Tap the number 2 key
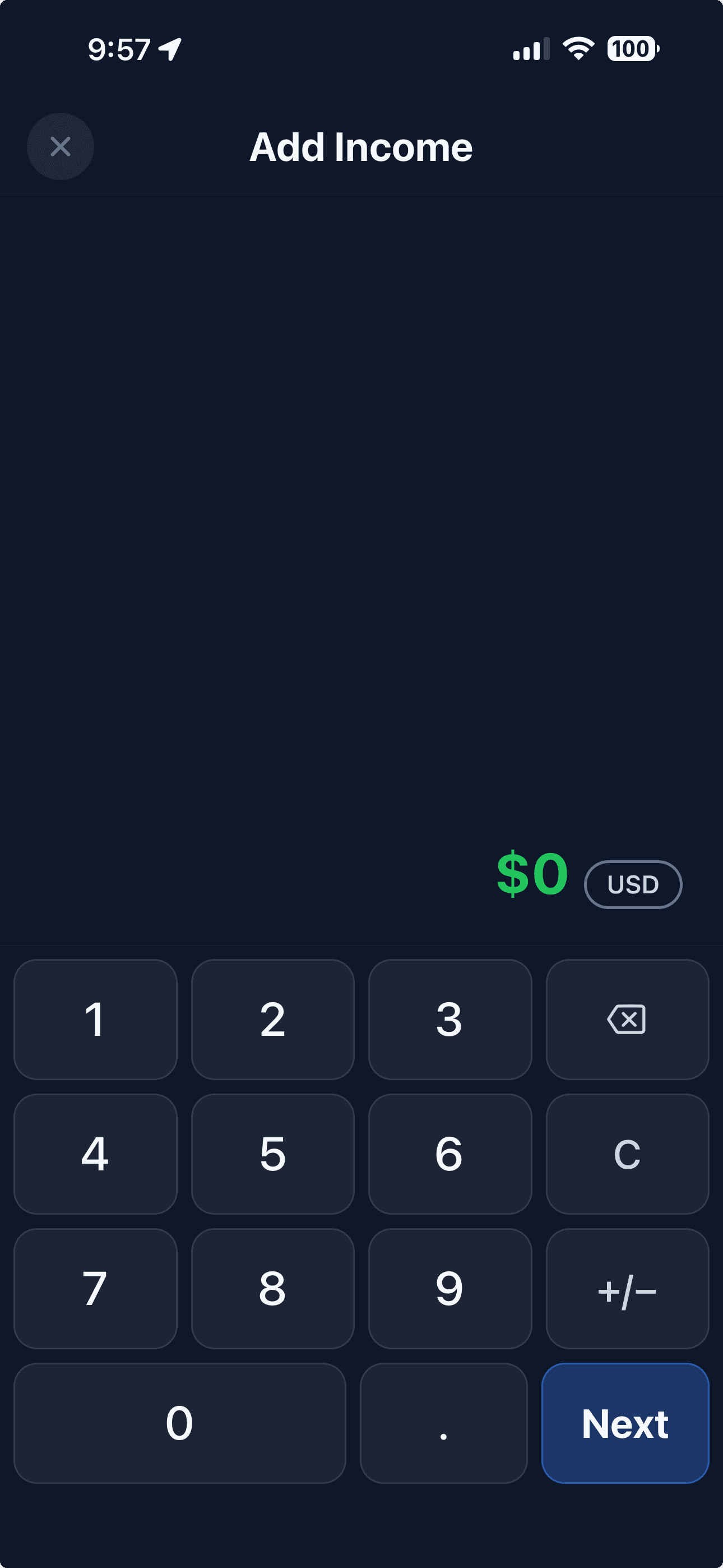Viewport: 723px width, 1568px height. 272,1020
